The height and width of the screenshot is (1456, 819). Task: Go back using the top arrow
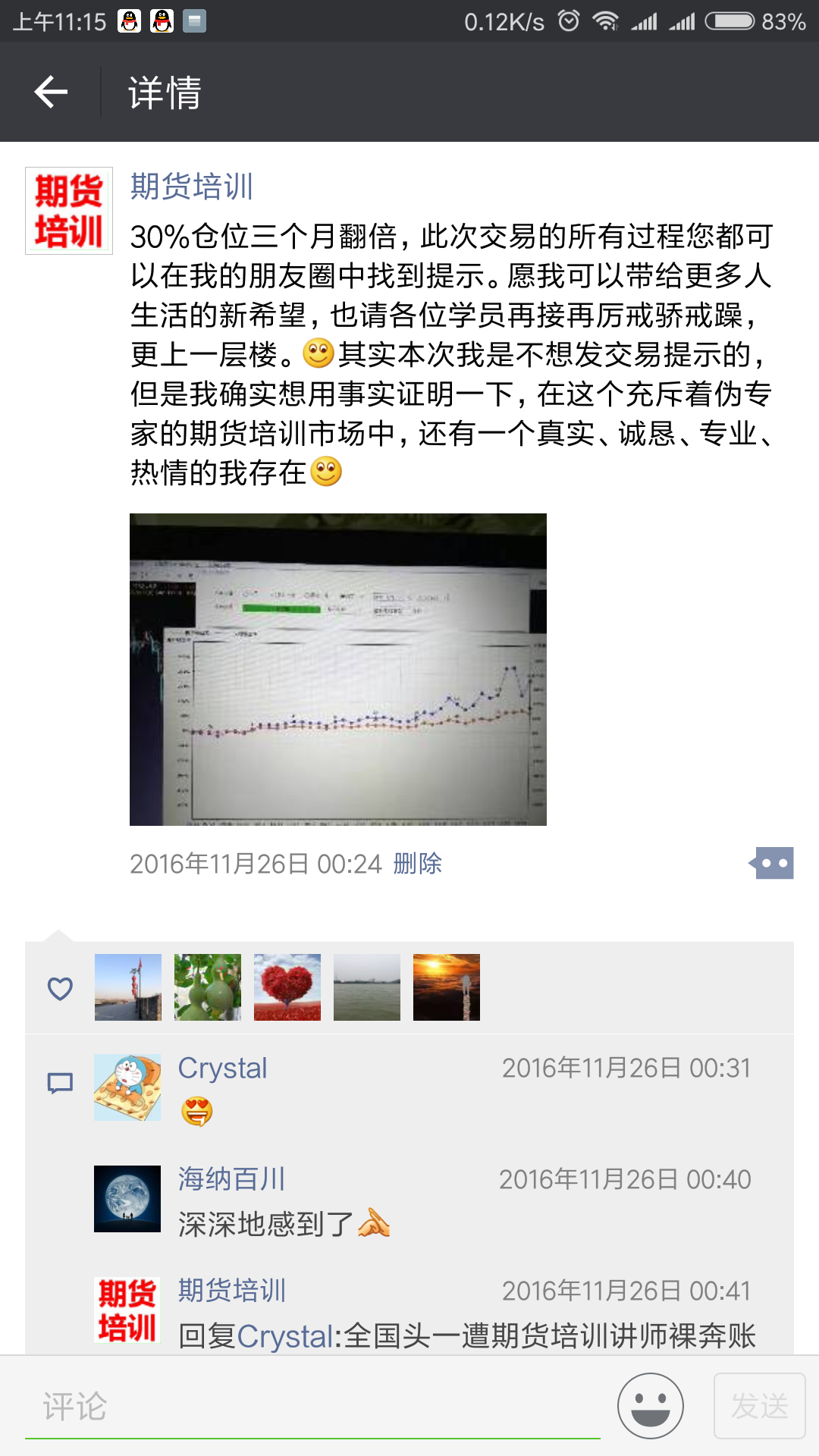[x=51, y=93]
